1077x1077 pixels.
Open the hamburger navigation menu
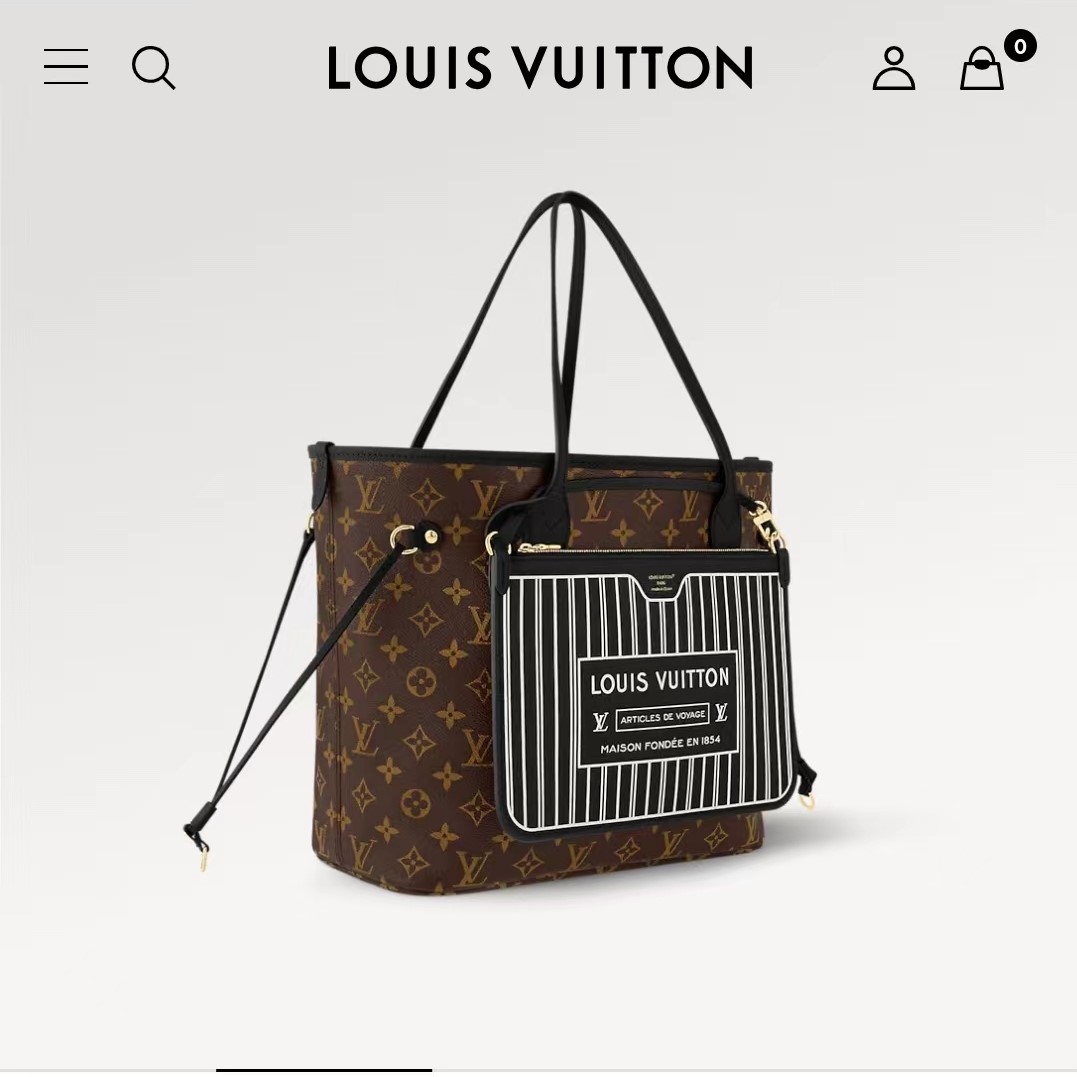tap(66, 67)
